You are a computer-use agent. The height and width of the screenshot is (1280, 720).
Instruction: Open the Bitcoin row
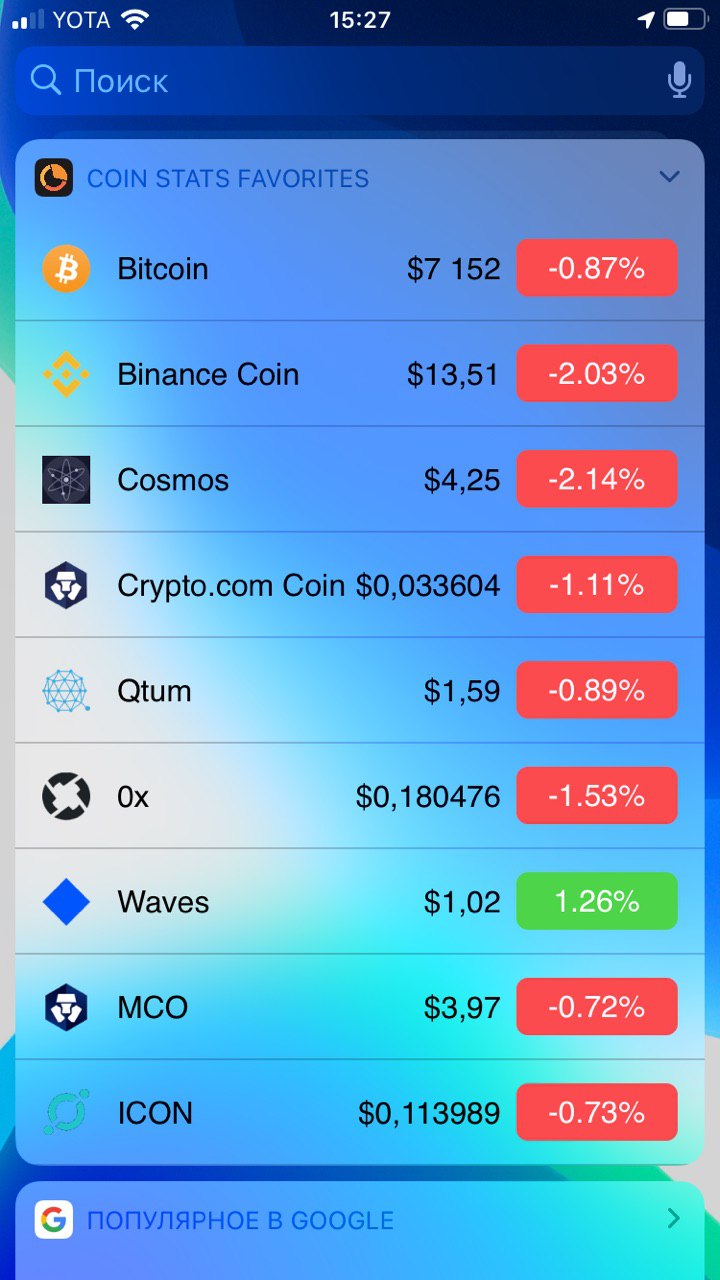click(x=360, y=268)
